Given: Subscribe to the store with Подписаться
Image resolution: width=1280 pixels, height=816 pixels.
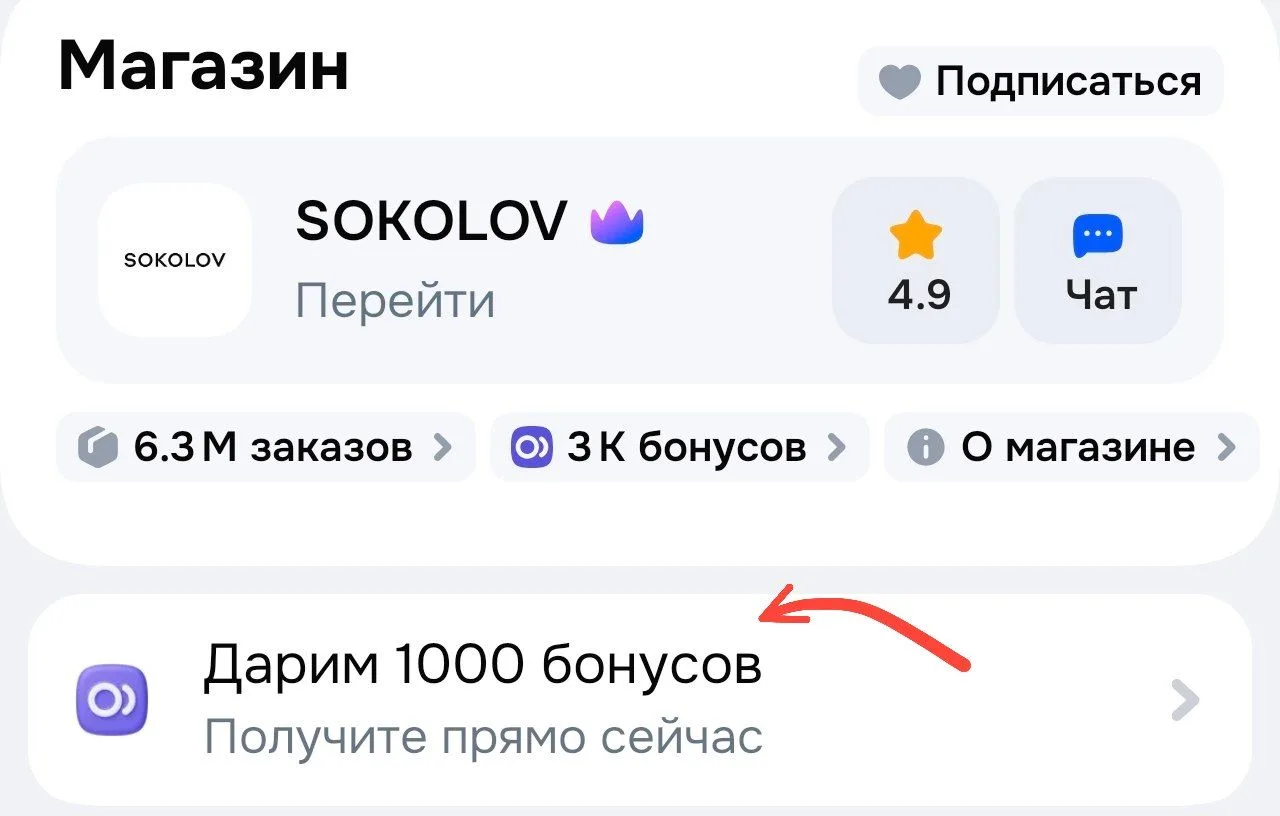Looking at the screenshot, I should 1040,81.
